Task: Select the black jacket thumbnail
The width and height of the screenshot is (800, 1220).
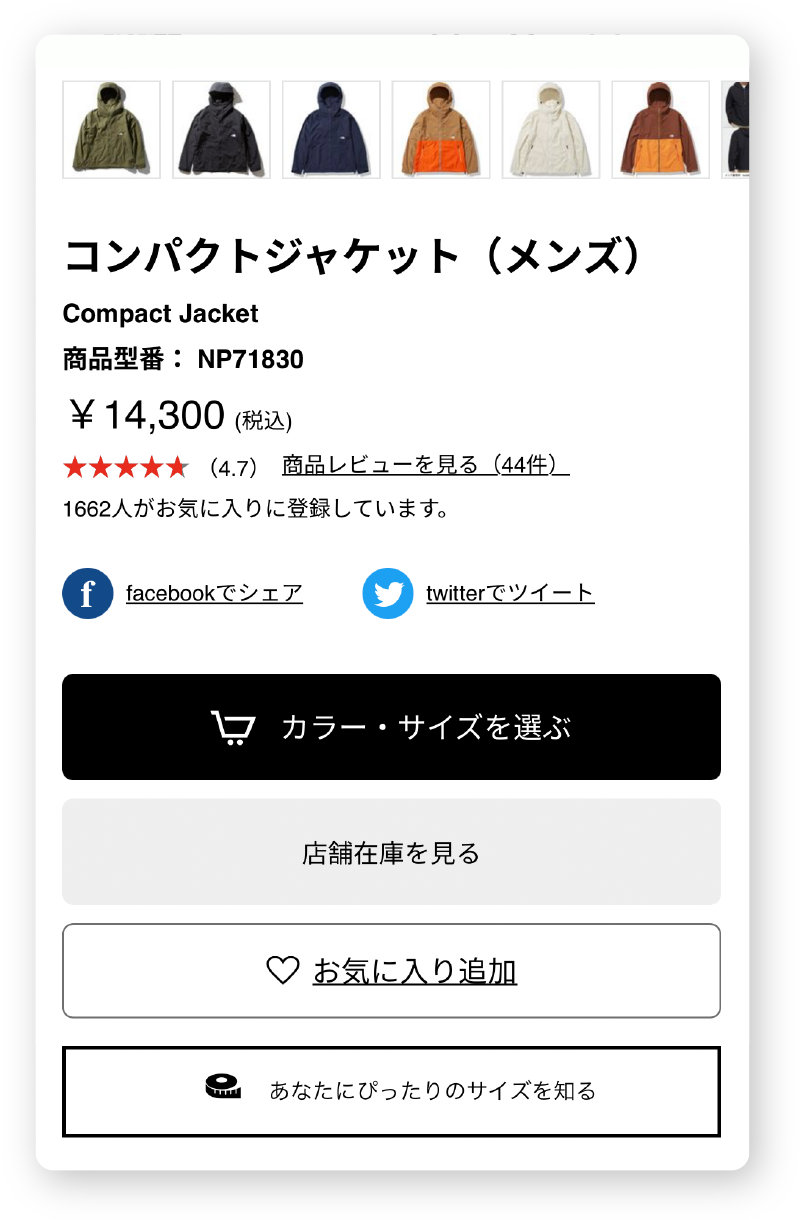Action: pos(222,129)
